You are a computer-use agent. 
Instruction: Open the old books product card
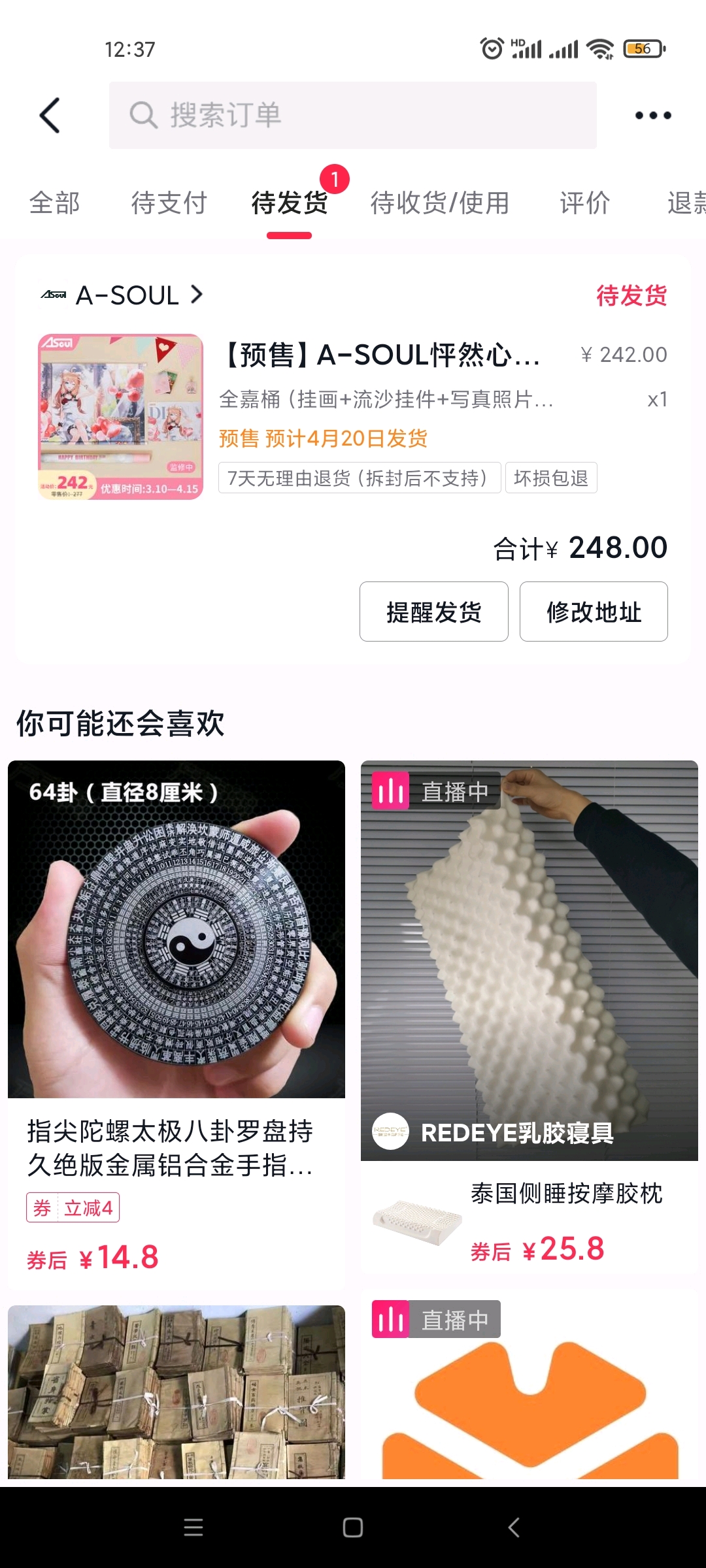tap(176, 1392)
